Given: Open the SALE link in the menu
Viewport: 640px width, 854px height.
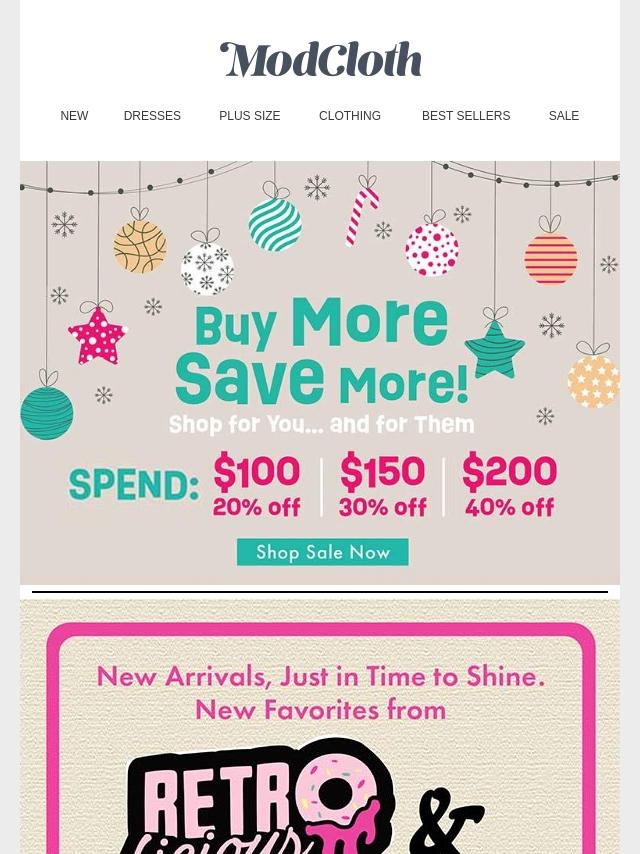Looking at the screenshot, I should tap(563, 116).
